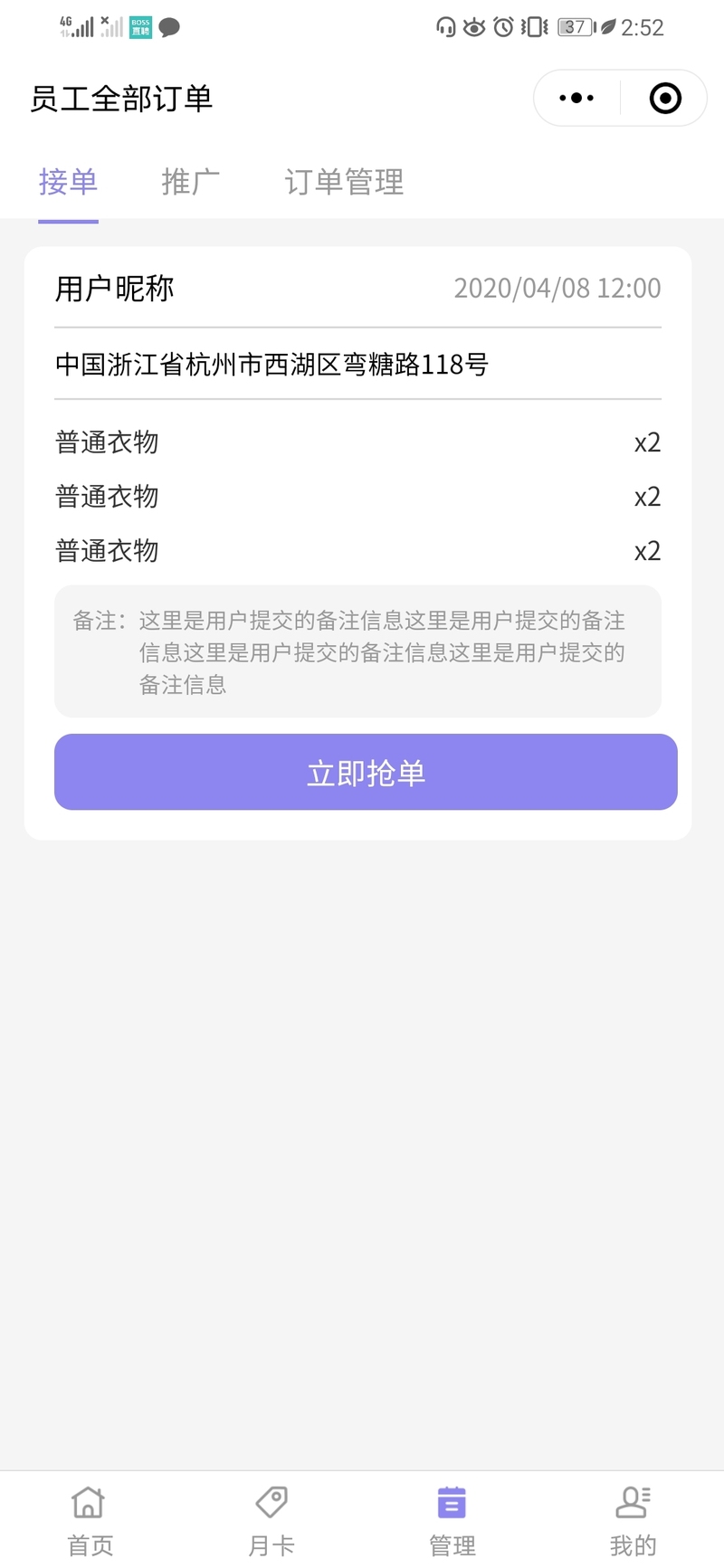Open the 月卡 tab
The width and height of the screenshot is (724, 1568).
pos(271,1521)
